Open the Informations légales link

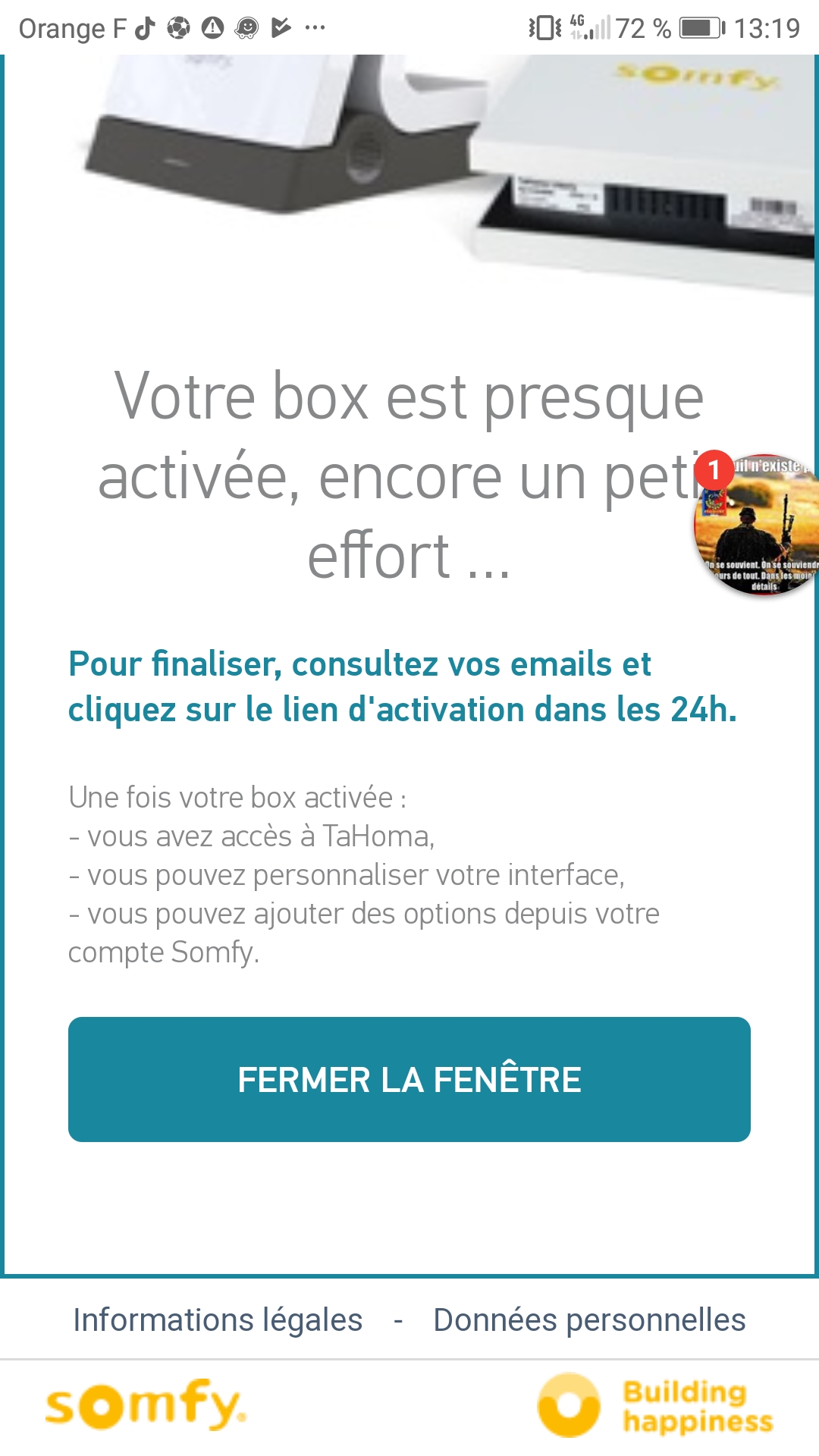(x=218, y=1320)
